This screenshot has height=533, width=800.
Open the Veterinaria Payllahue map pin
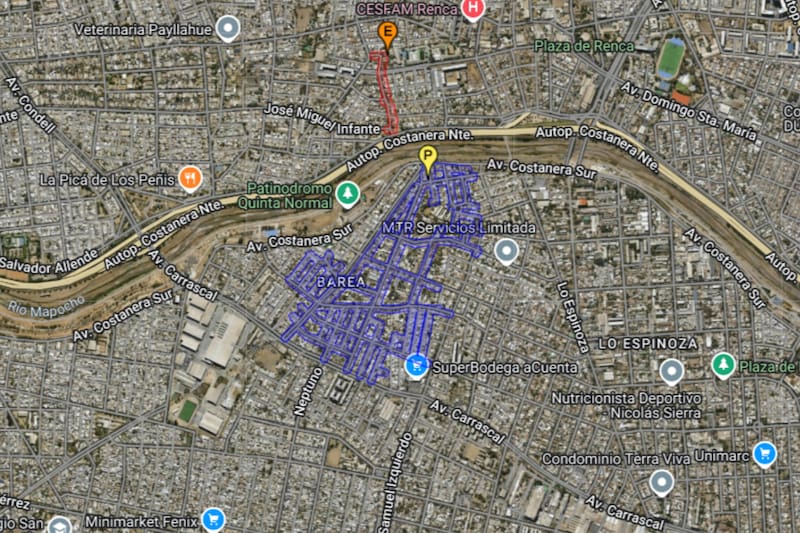click(x=227, y=29)
